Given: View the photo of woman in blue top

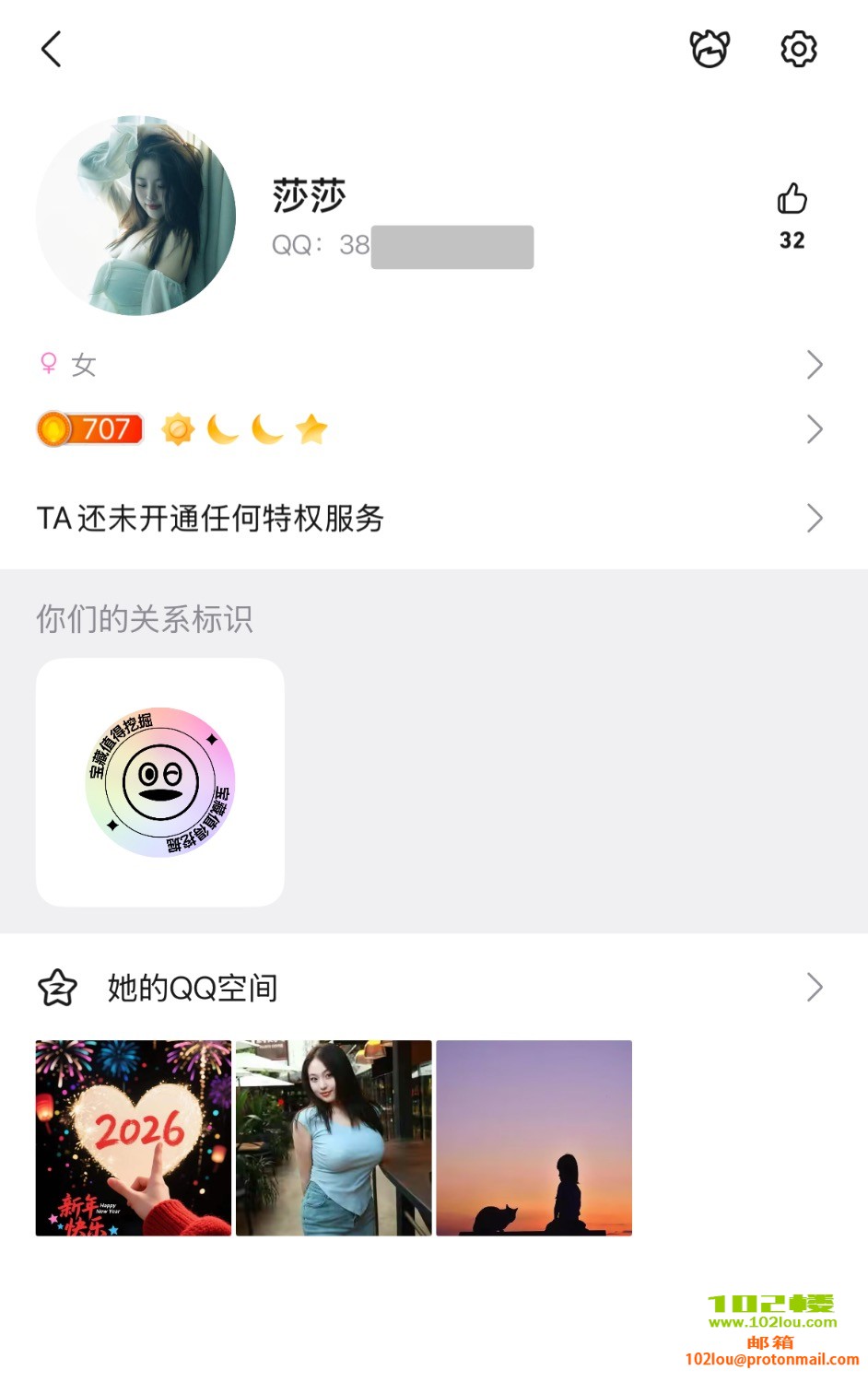Looking at the screenshot, I should pyautogui.click(x=334, y=1138).
